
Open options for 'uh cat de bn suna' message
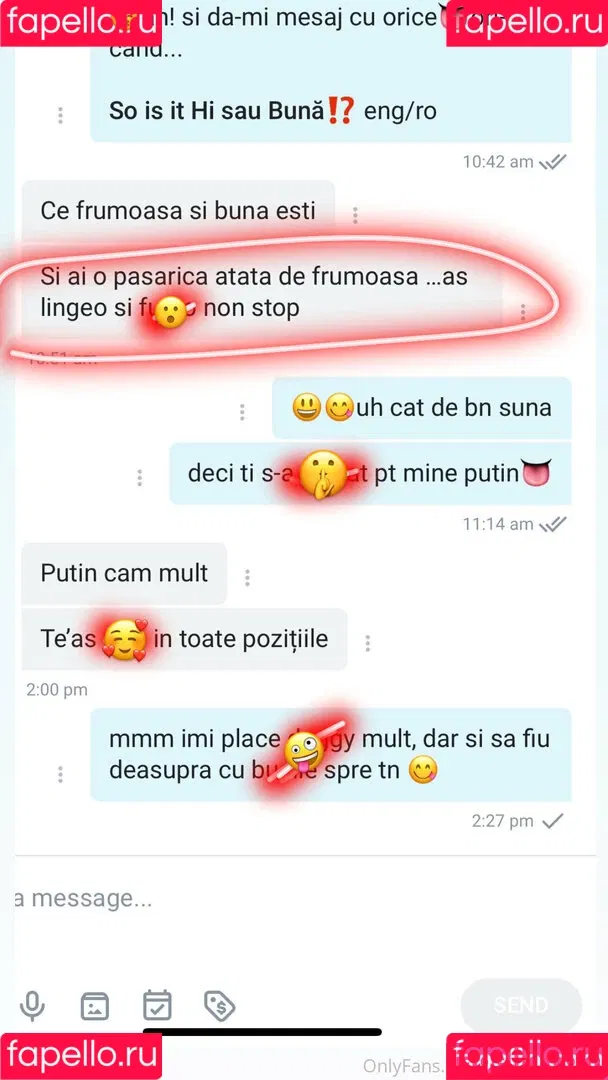click(242, 412)
